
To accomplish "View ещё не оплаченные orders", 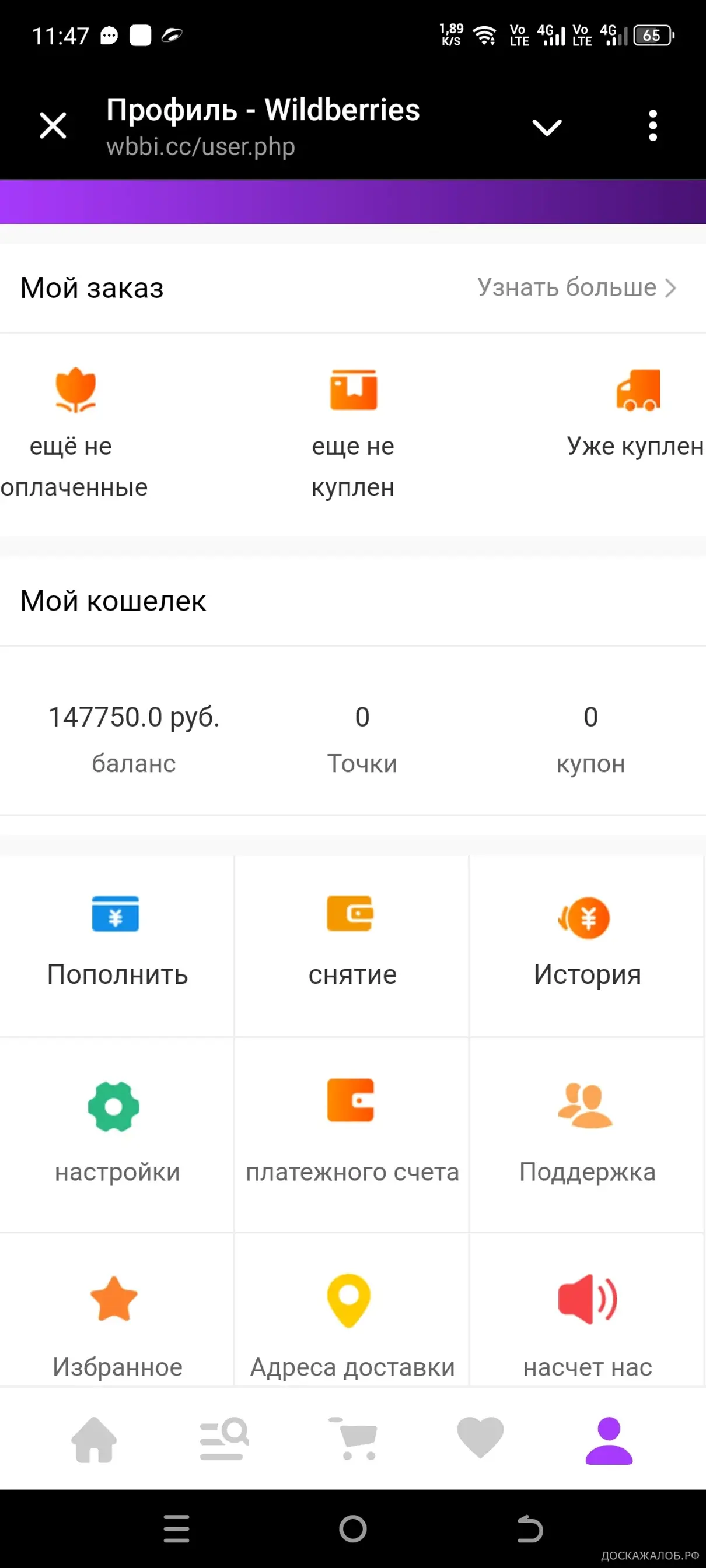I will click(73, 432).
